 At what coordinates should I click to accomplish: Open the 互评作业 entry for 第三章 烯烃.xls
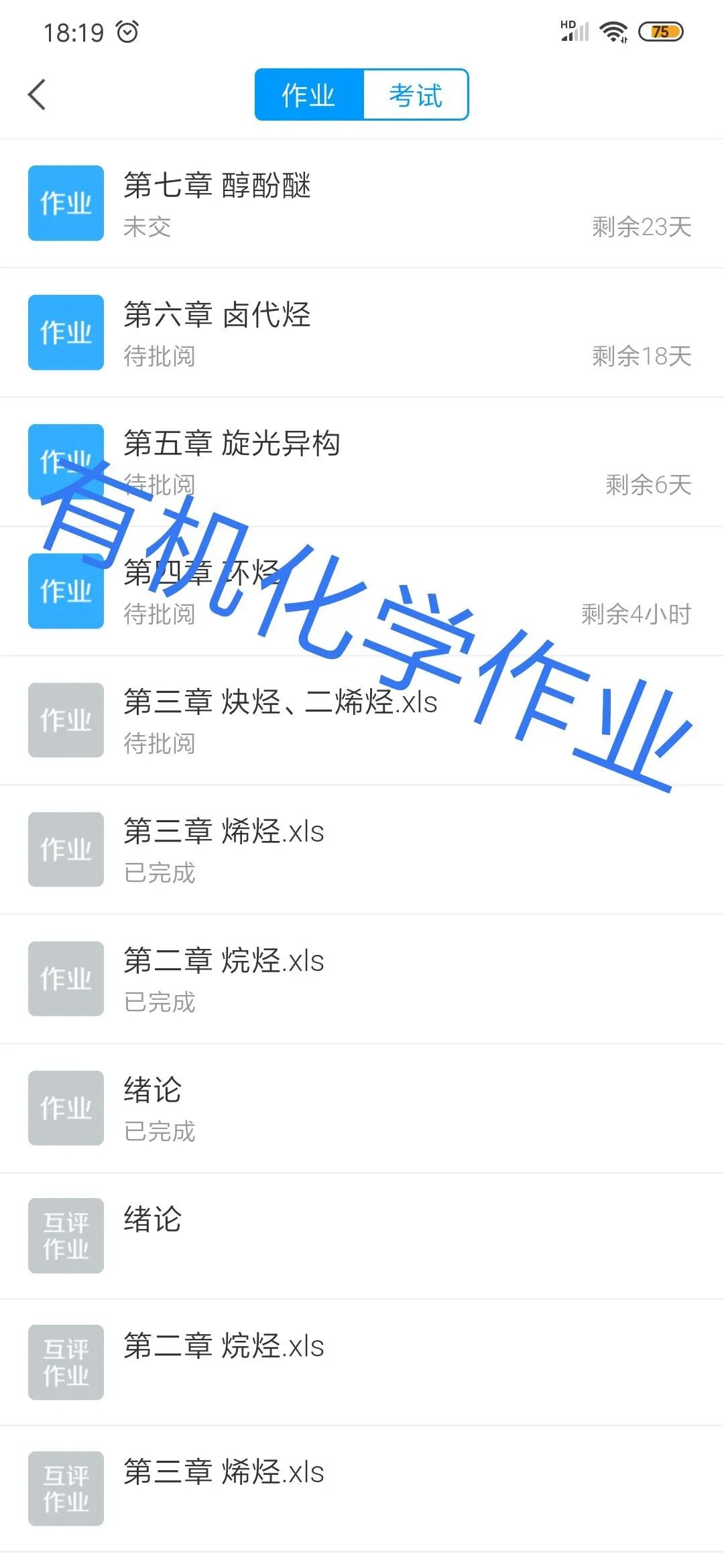(362, 1488)
